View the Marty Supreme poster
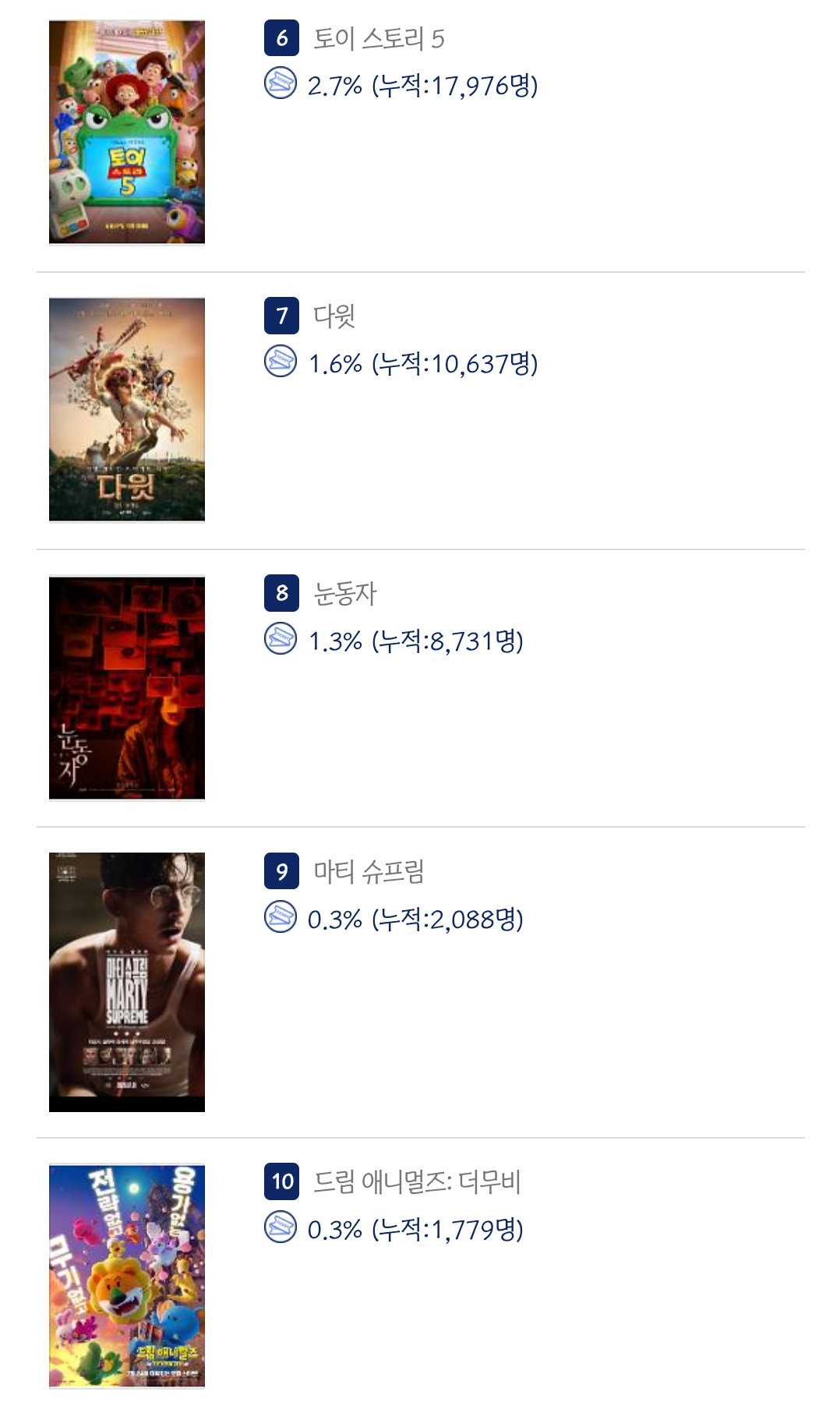The width and height of the screenshot is (840, 1409). point(127,982)
